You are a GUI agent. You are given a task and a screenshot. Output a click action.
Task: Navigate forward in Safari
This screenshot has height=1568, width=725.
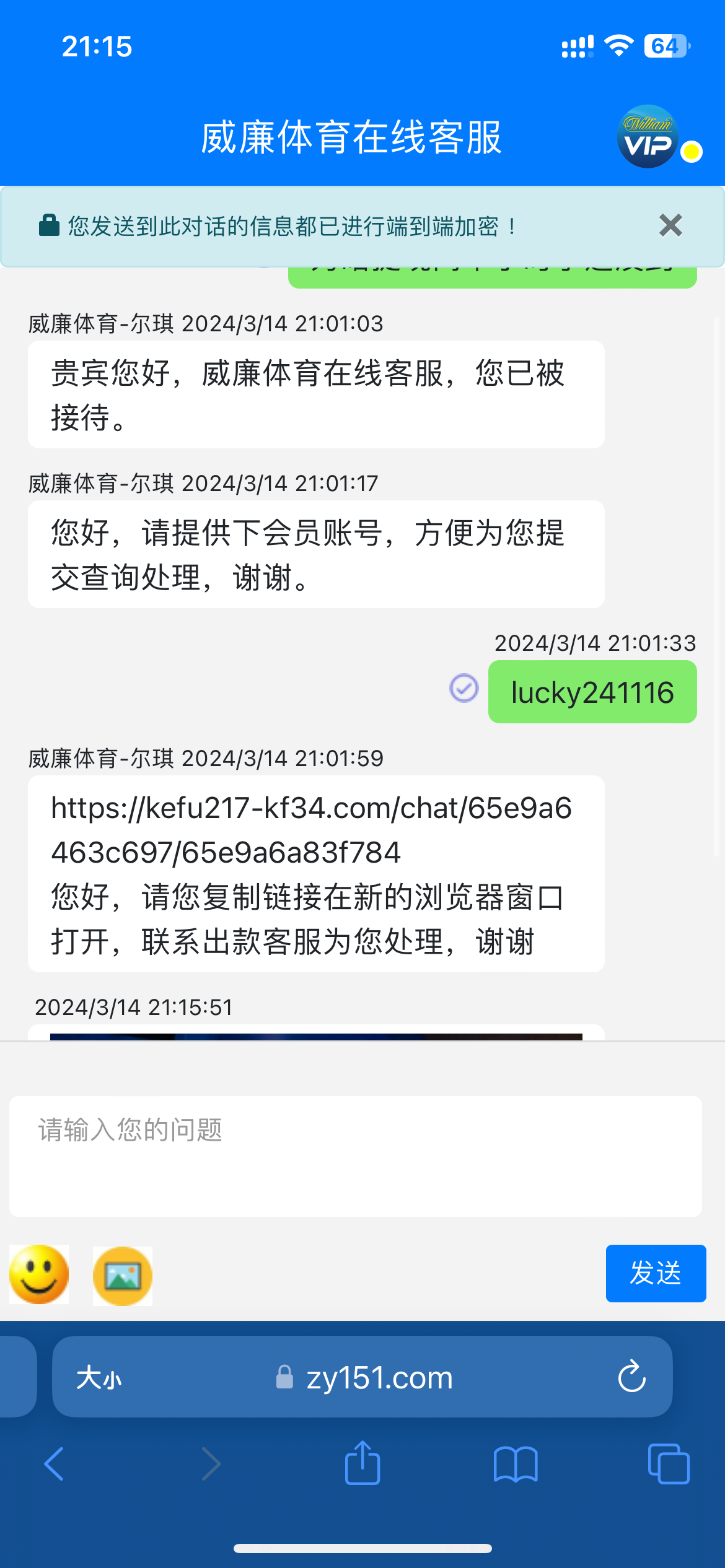point(210,1465)
